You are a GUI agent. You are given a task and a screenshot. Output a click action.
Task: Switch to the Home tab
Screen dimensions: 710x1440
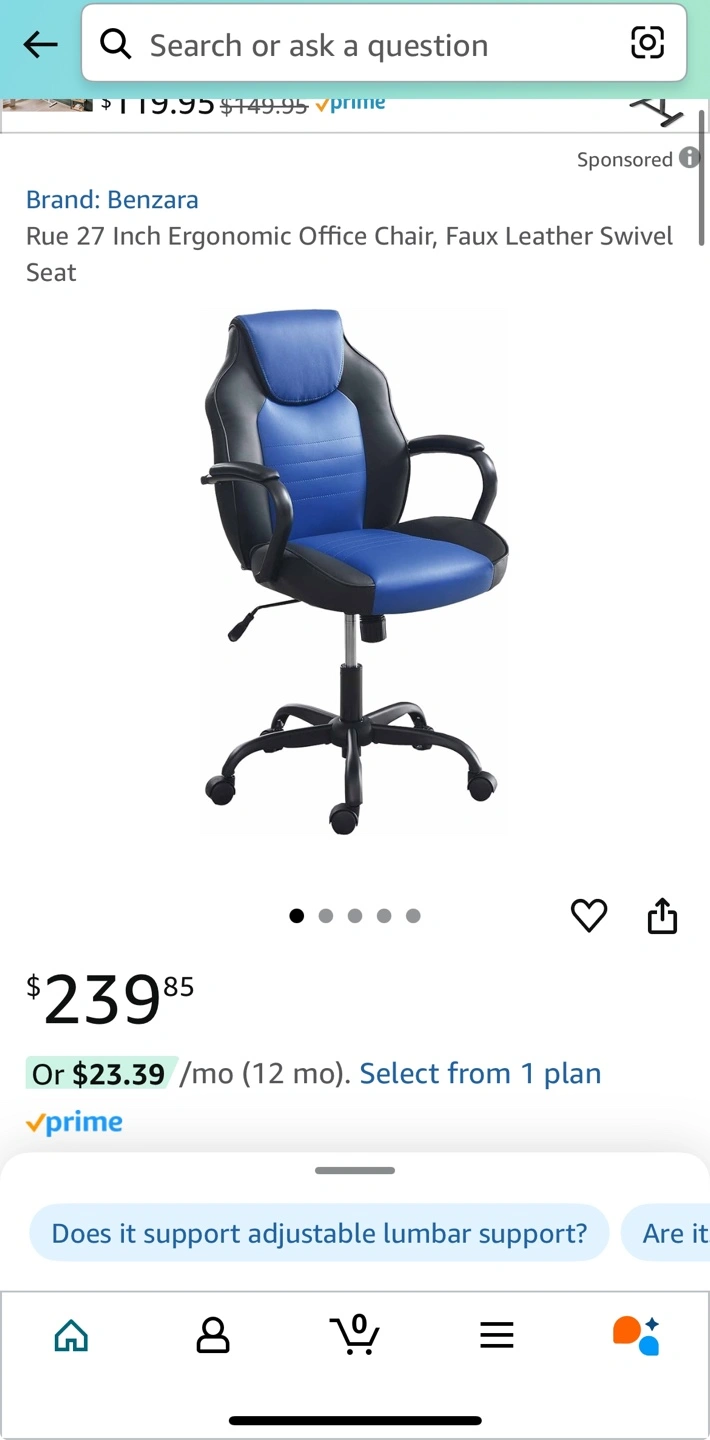(x=71, y=1335)
